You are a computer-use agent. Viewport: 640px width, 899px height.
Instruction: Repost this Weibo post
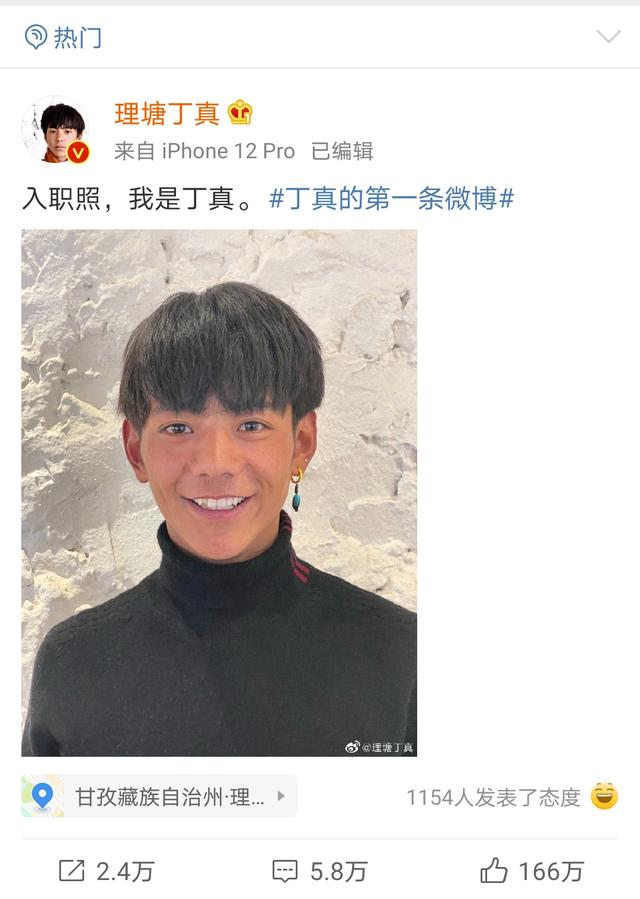click(x=106, y=871)
